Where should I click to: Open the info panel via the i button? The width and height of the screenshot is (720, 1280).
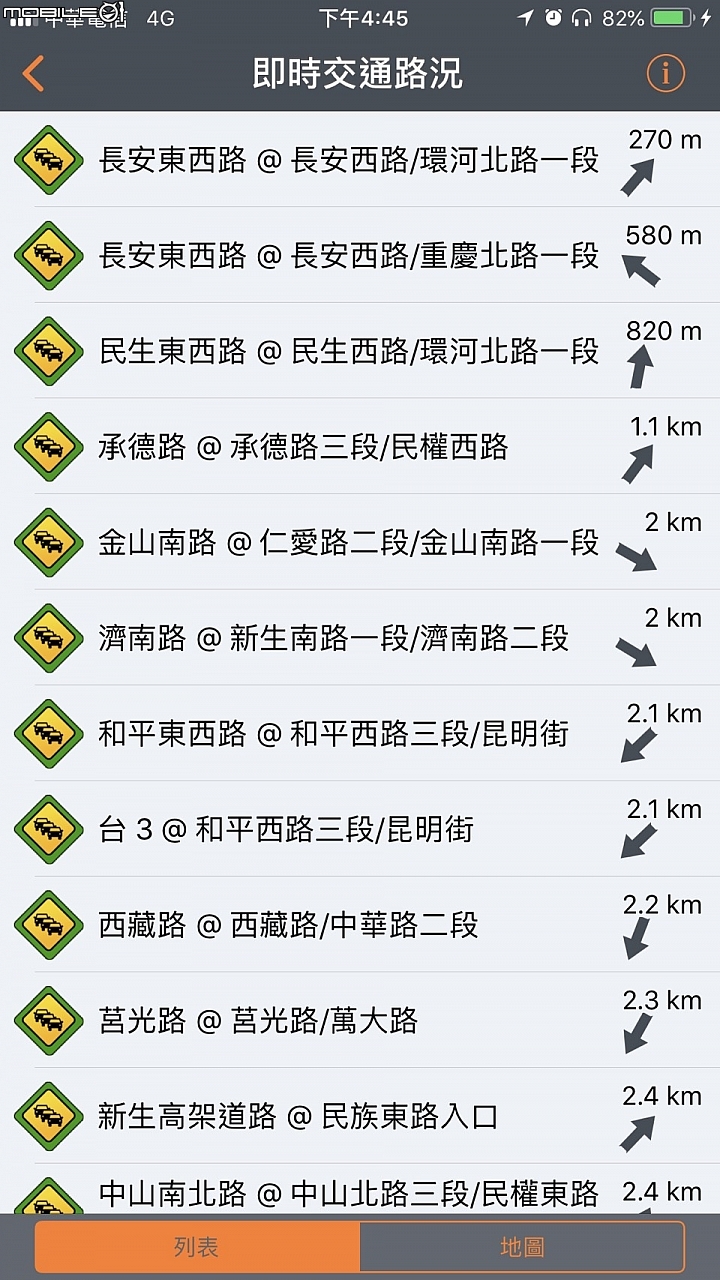pyautogui.click(x=665, y=72)
